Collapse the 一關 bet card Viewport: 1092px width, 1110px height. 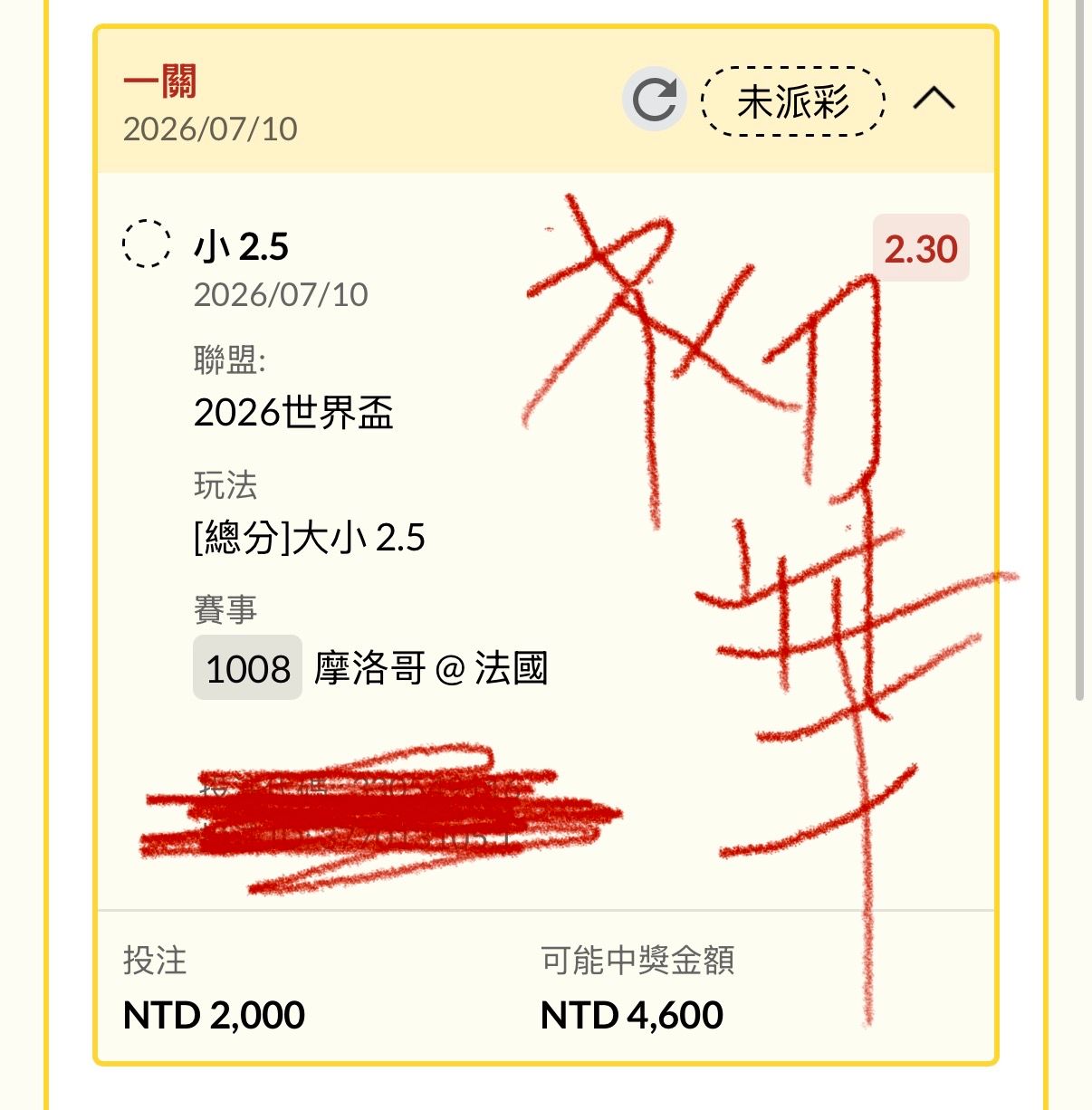pyautogui.click(x=934, y=98)
